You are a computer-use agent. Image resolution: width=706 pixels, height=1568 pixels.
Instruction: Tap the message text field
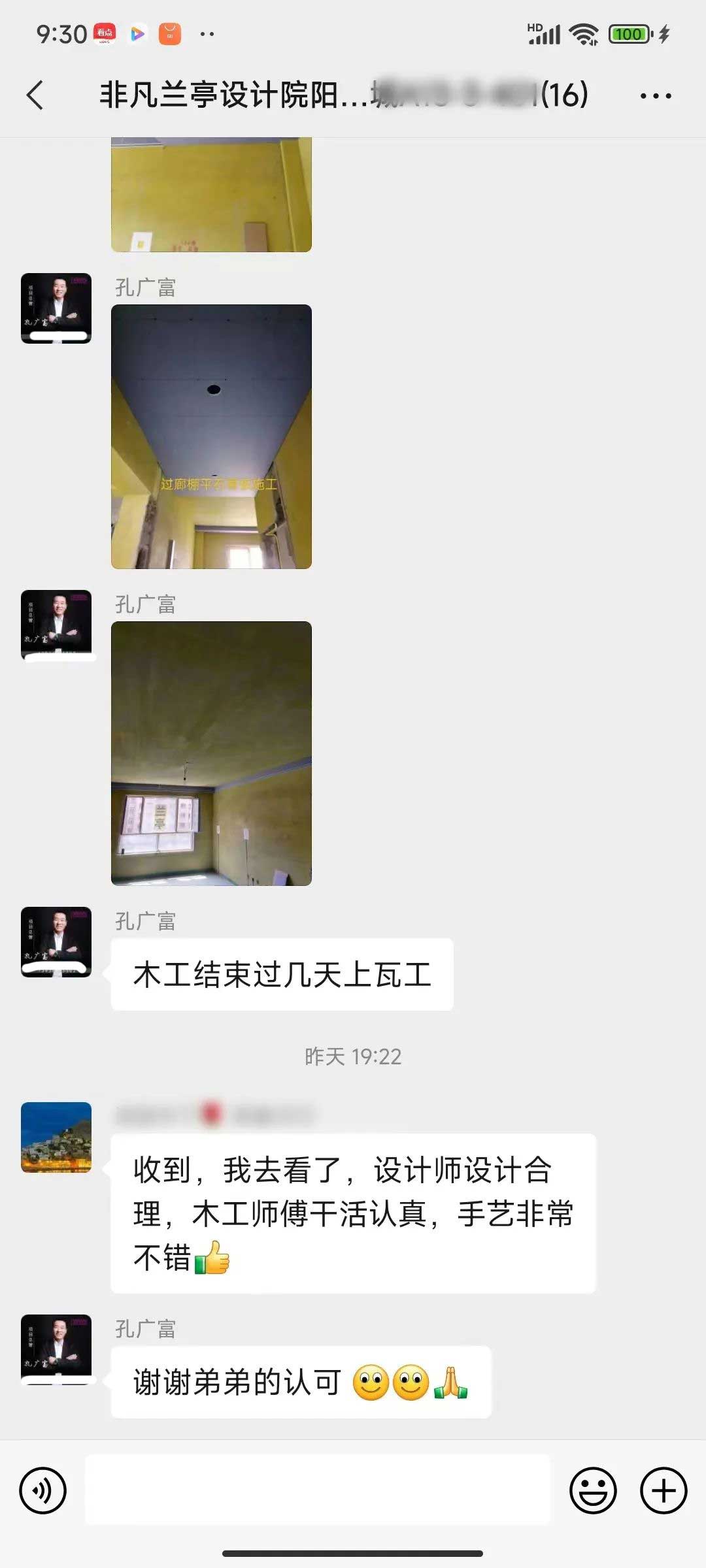pos(318,1491)
